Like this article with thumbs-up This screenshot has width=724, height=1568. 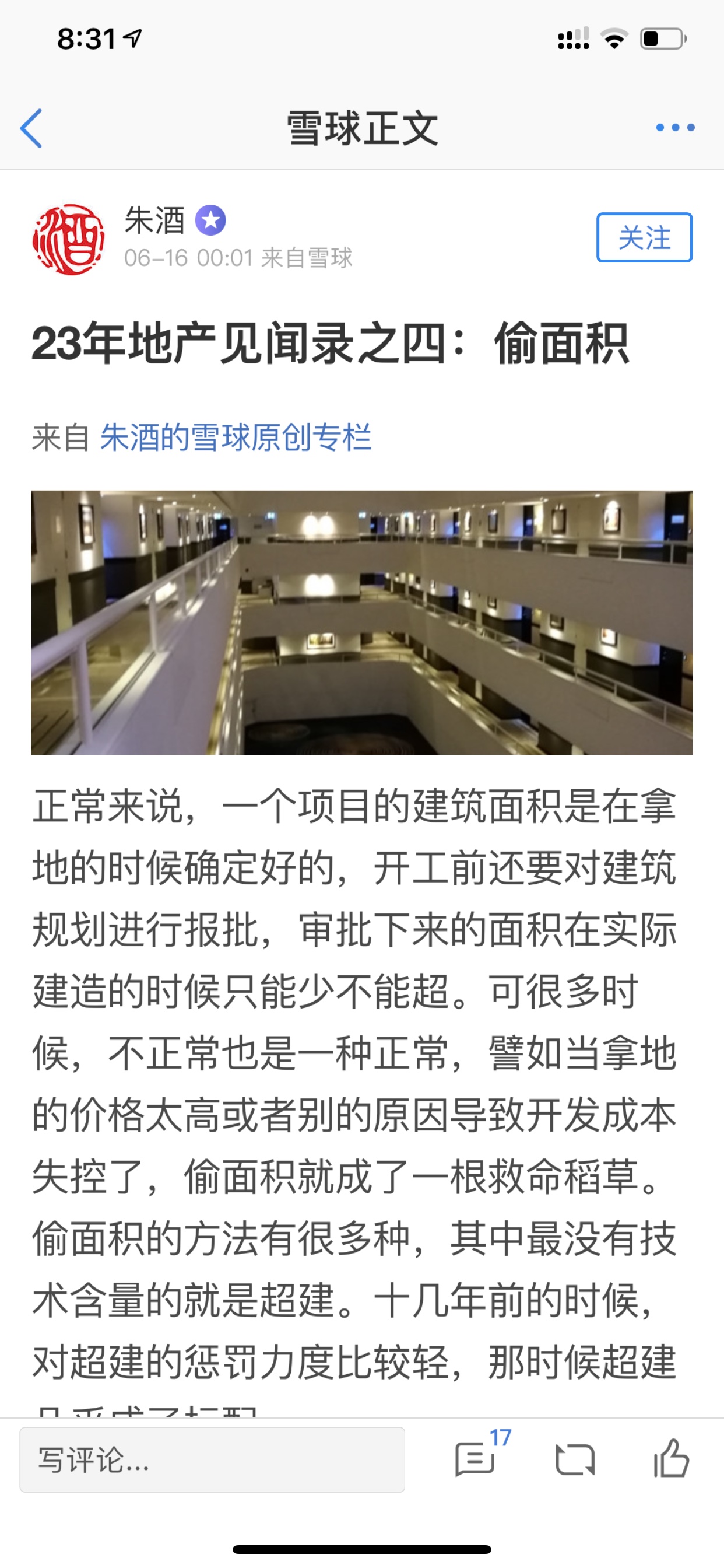coord(671,1458)
